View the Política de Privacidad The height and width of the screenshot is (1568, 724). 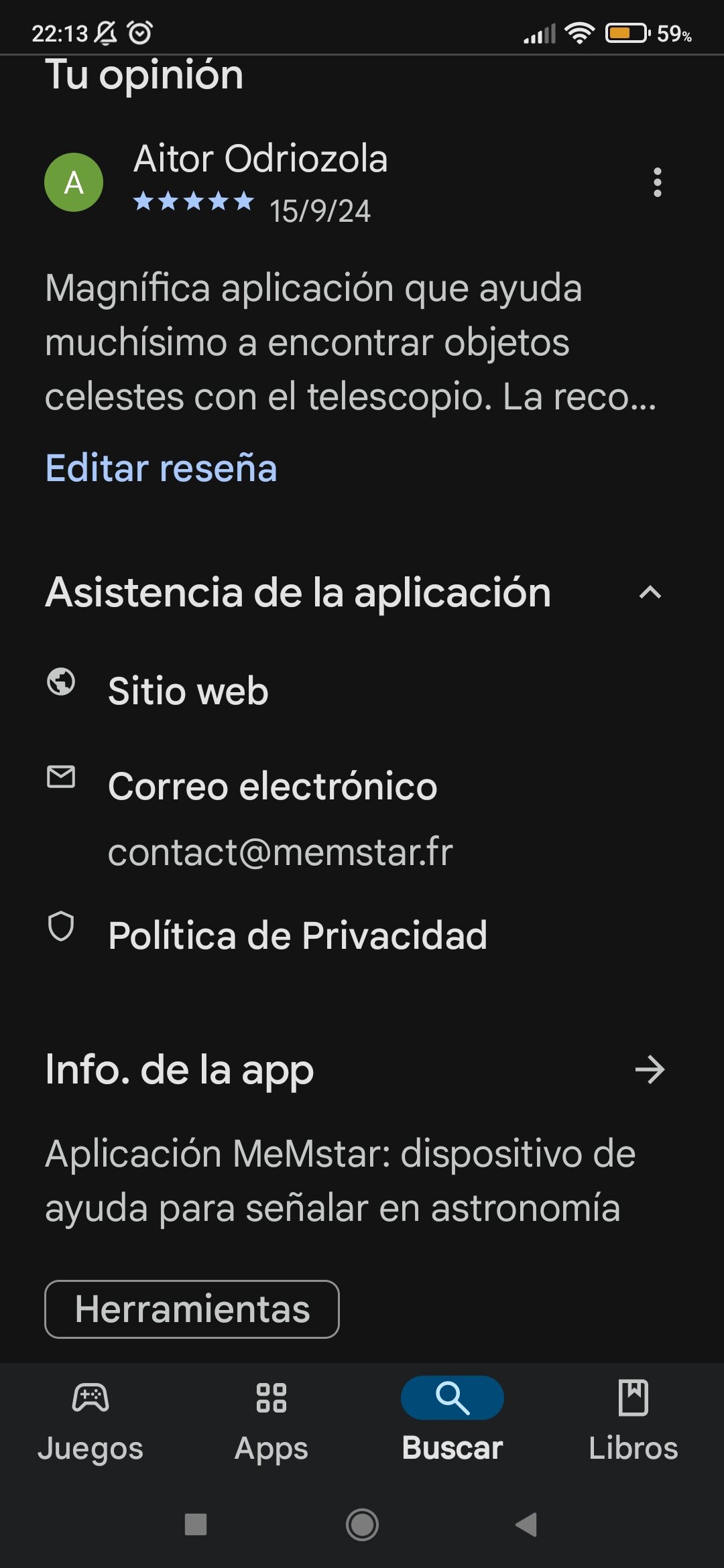297,935
